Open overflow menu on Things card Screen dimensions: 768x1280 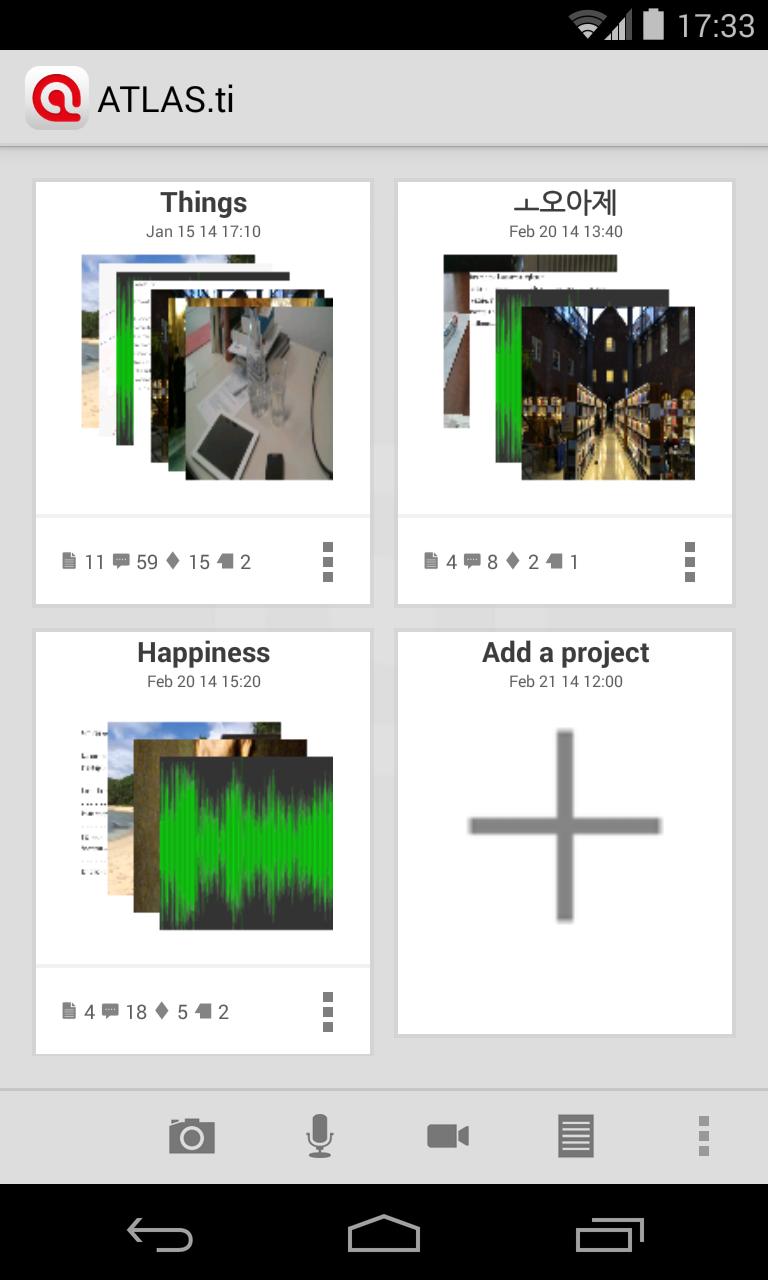(x=328, y=562)
